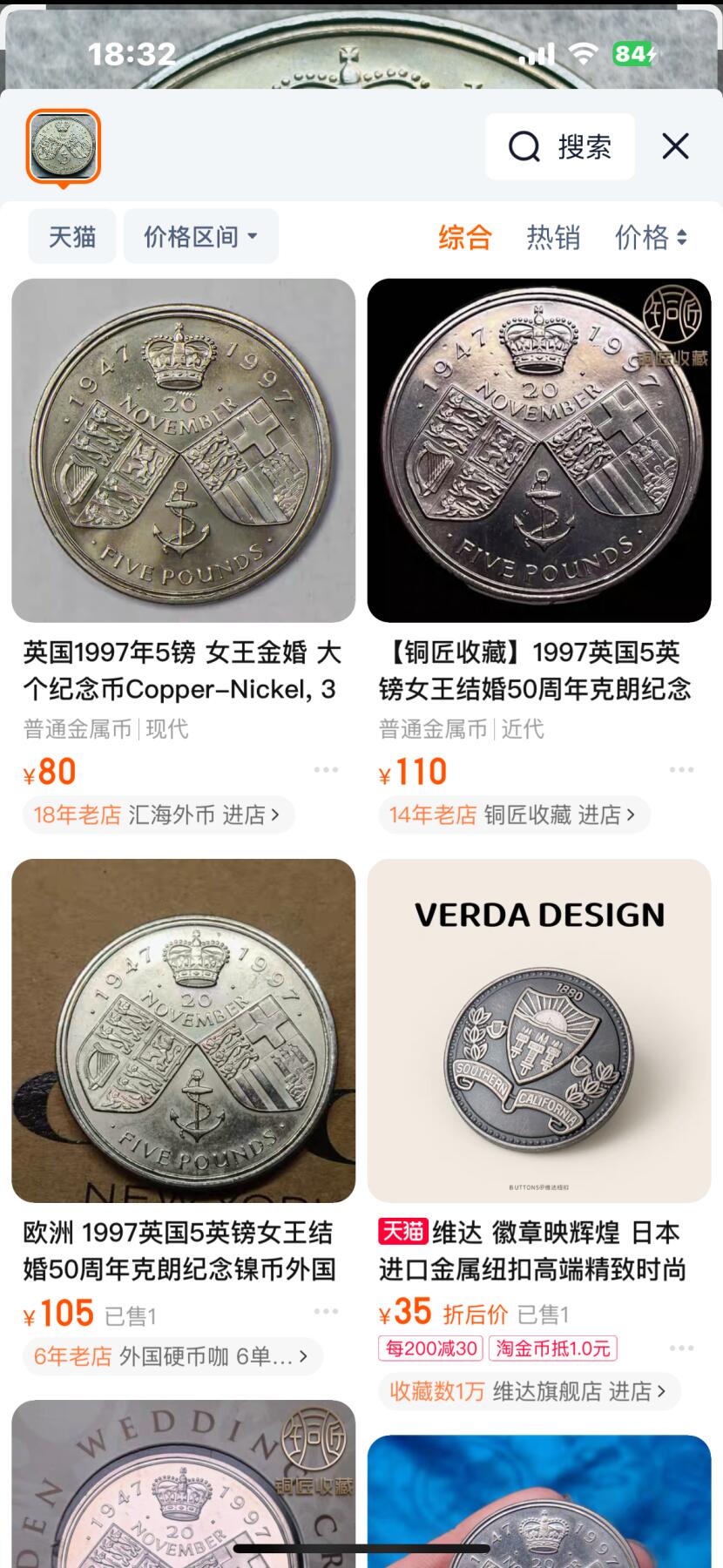Tap the 搜索 search button
Viewport: 723px width, 1568px height.
(560, 146)
